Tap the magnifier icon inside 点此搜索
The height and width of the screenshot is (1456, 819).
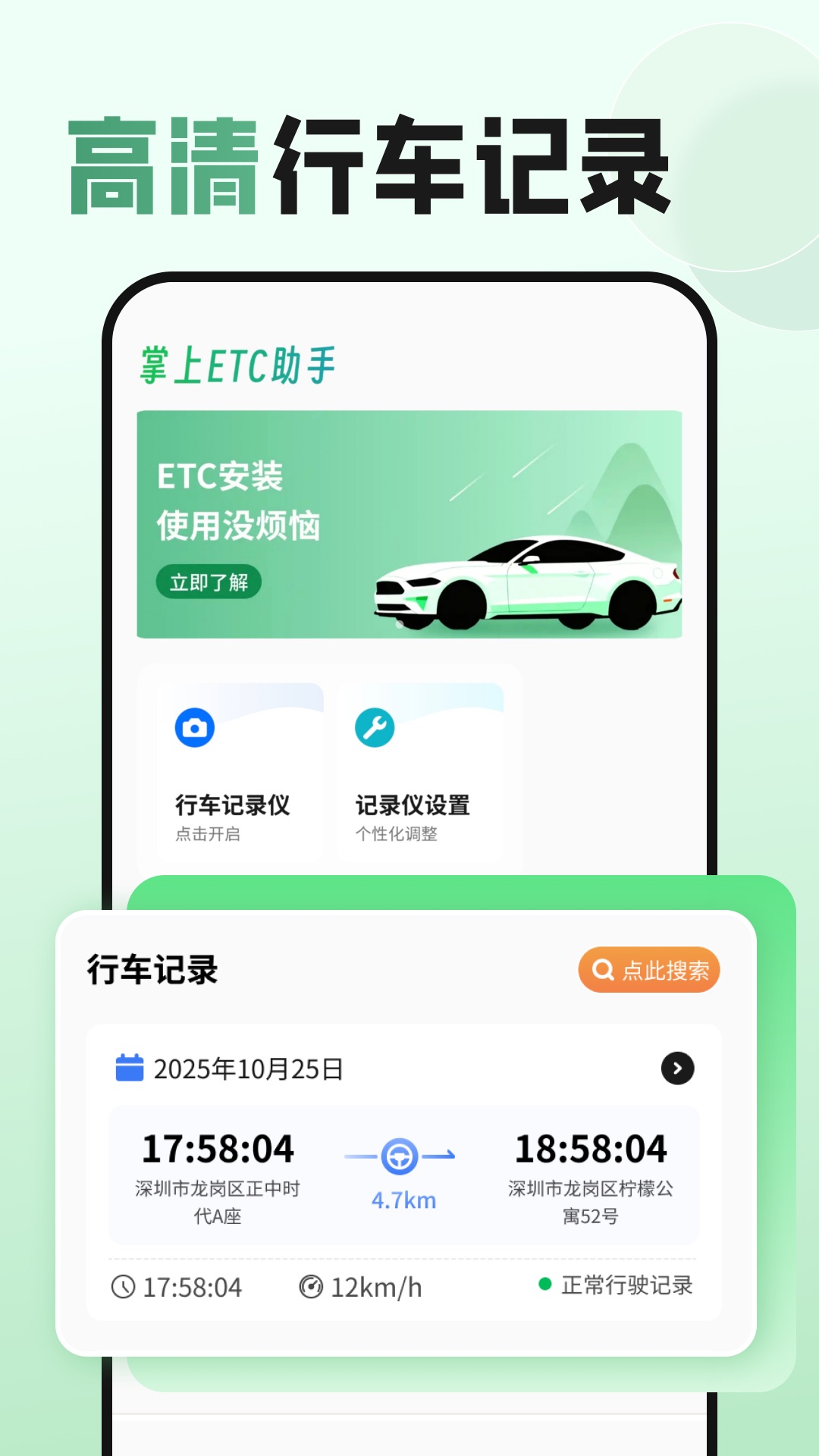[601, 968]
